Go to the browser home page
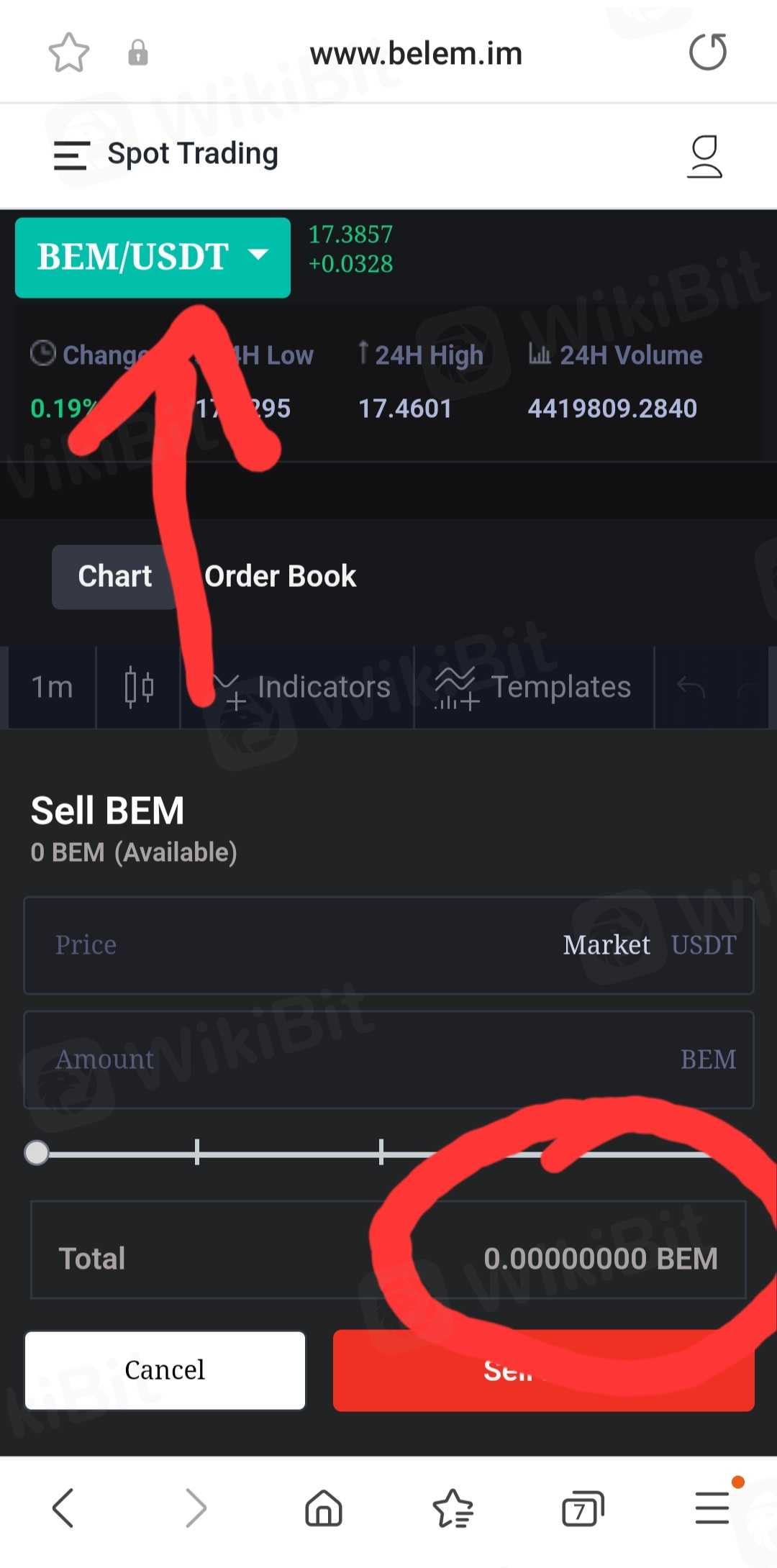 [324, 1508]
